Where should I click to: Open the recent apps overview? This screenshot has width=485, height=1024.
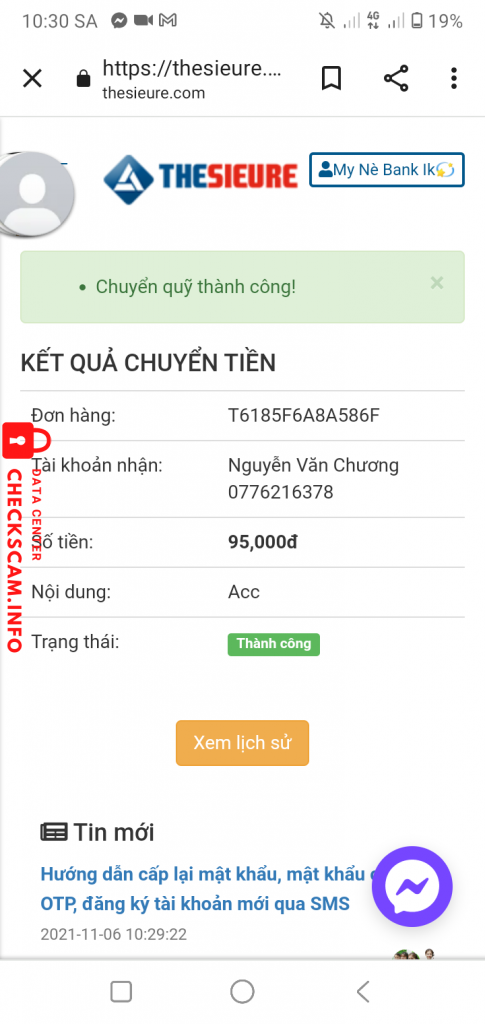coord(121,991)
